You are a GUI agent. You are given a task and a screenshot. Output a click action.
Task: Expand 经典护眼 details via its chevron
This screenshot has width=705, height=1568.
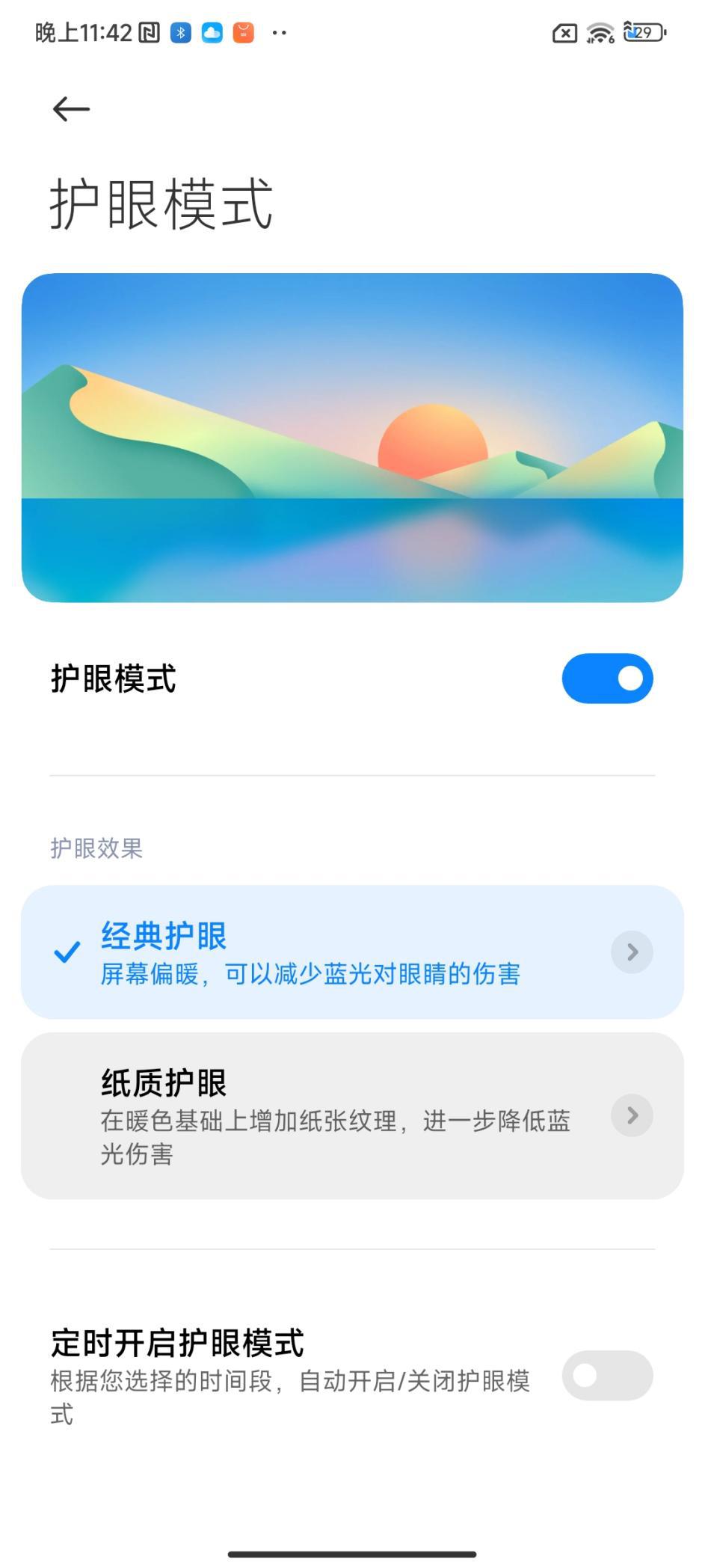(632, 952)
